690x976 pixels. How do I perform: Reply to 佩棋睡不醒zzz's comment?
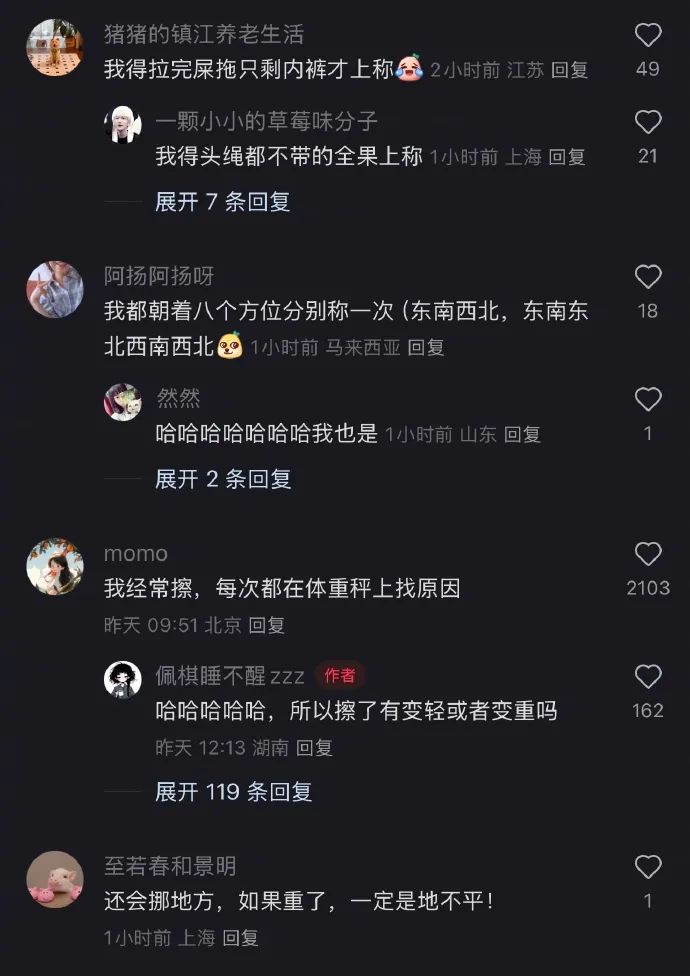315,748
